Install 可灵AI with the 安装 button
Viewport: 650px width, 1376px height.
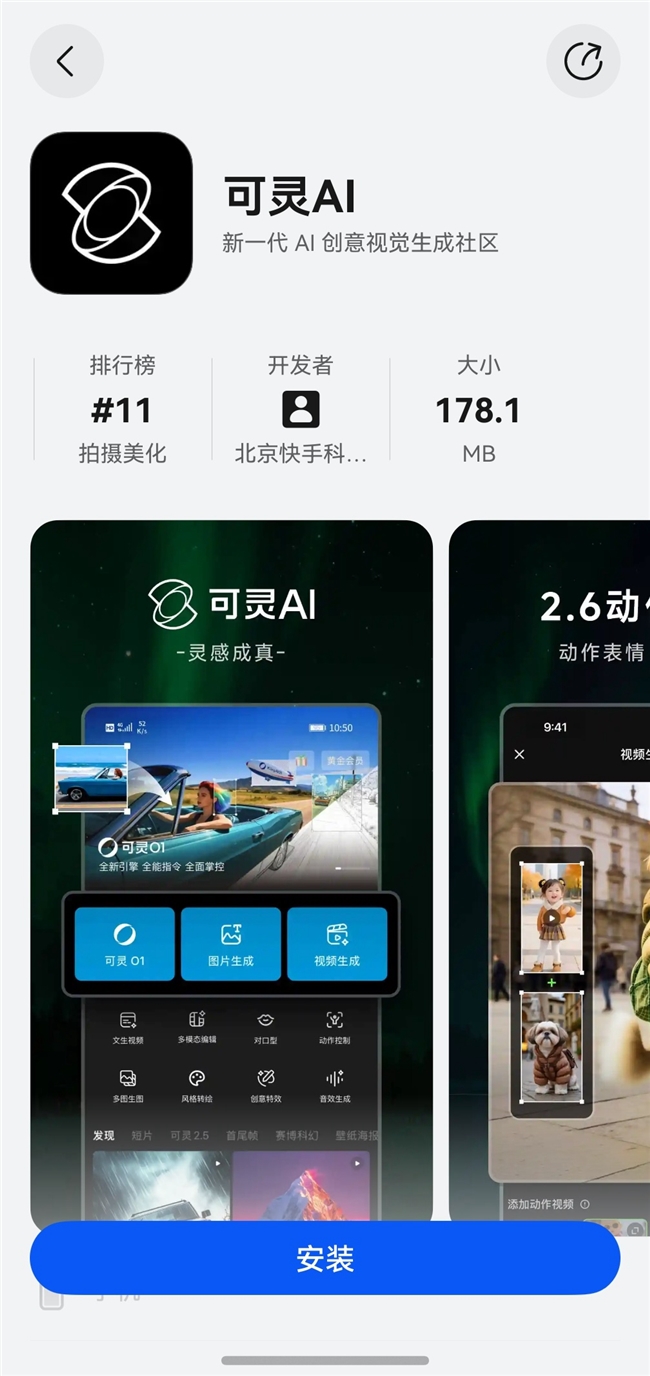(325, 1258)
